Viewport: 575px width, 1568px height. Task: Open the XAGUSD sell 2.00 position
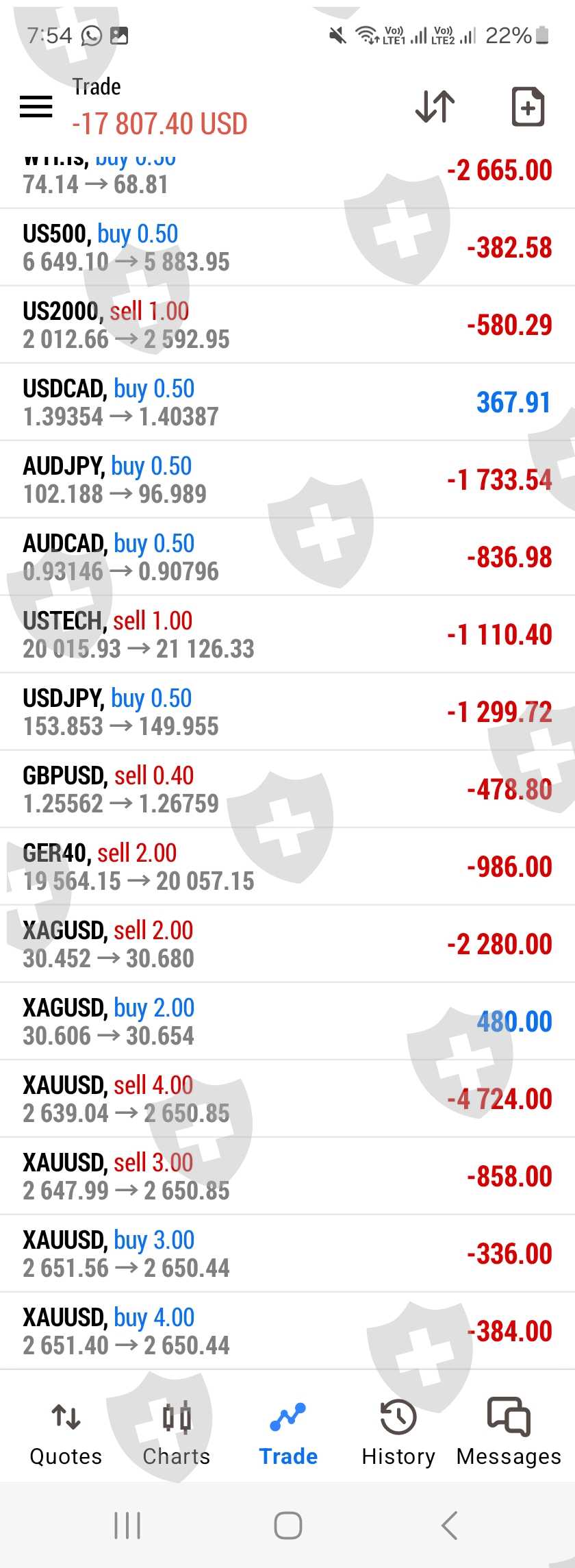(287, 945)
